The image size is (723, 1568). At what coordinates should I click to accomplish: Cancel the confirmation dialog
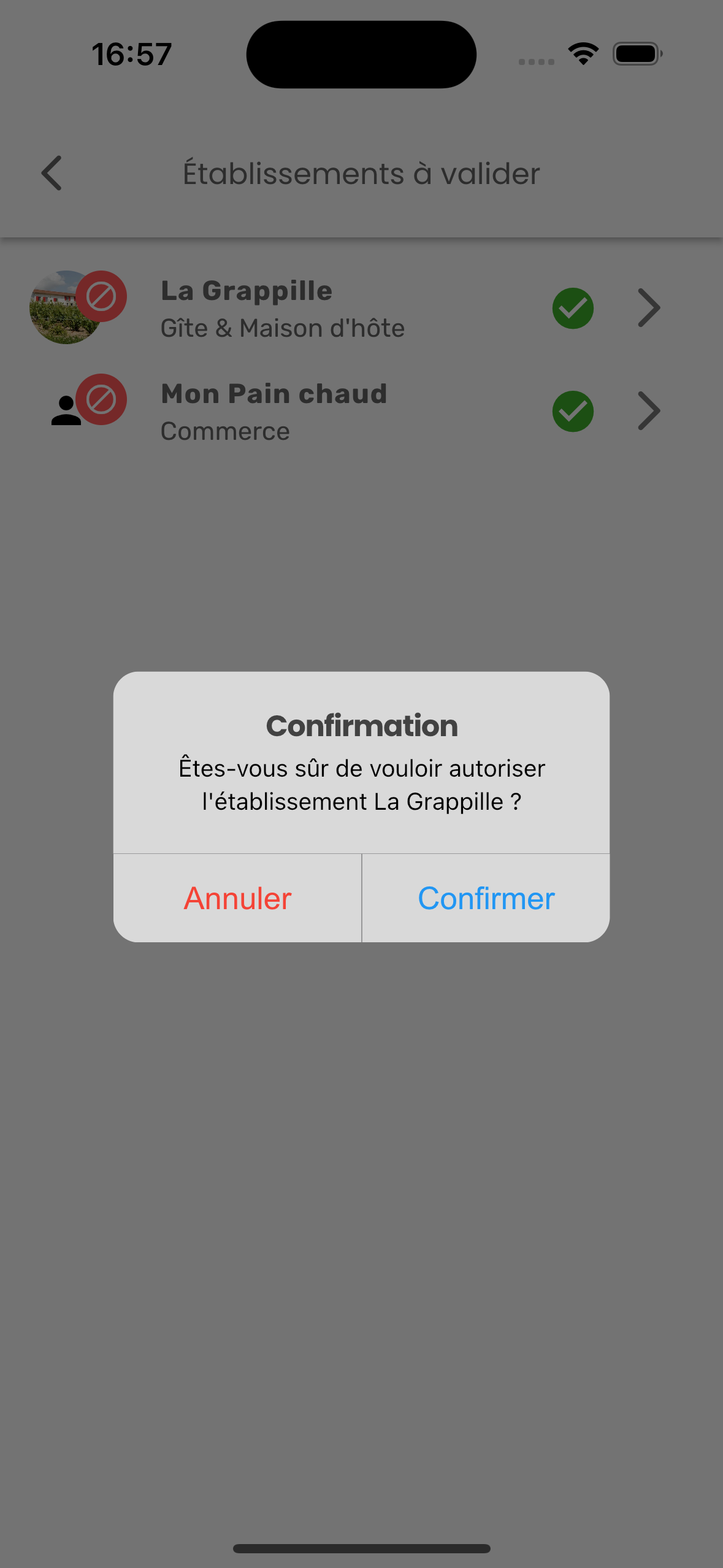(238, 898)
